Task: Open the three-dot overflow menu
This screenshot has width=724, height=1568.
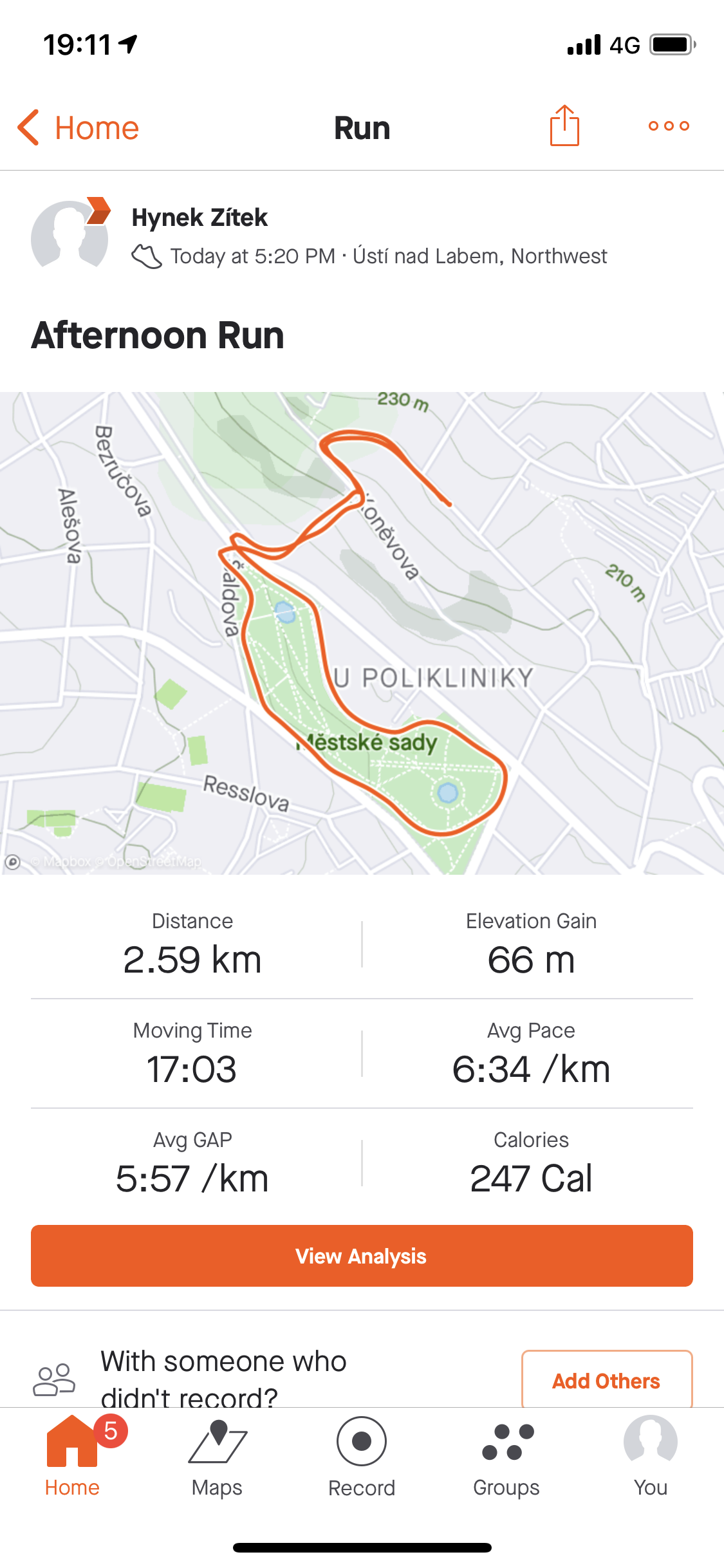Action: [669, 126]
